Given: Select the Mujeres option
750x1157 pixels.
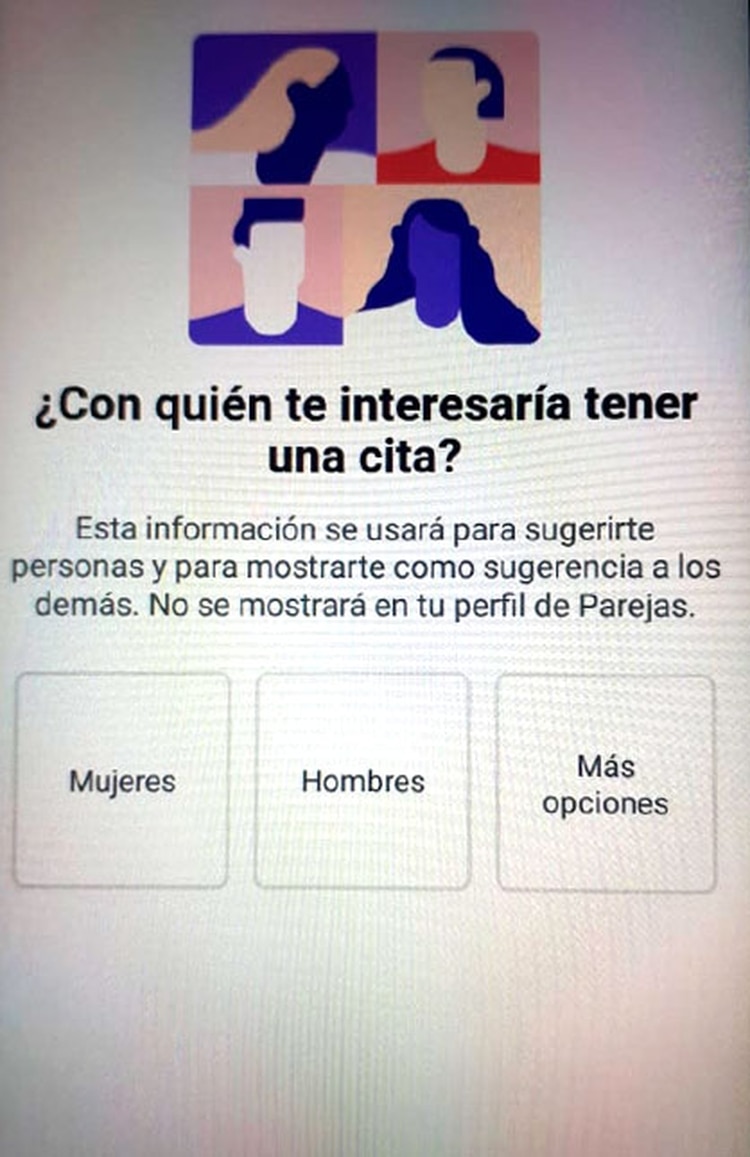Looking at the screenshot, I should click(121, 780).
